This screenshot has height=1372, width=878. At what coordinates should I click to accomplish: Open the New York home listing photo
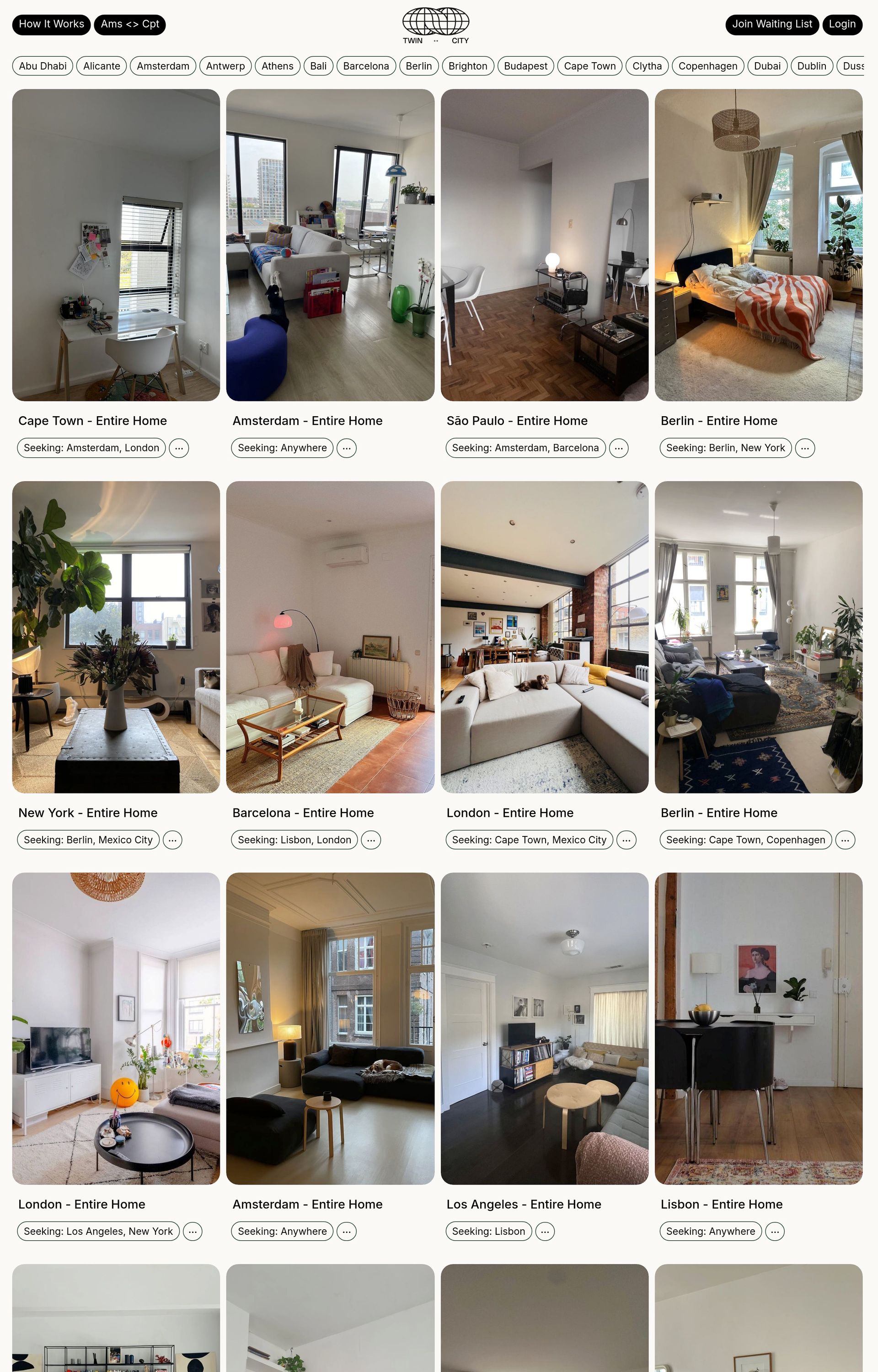point(116,637)
